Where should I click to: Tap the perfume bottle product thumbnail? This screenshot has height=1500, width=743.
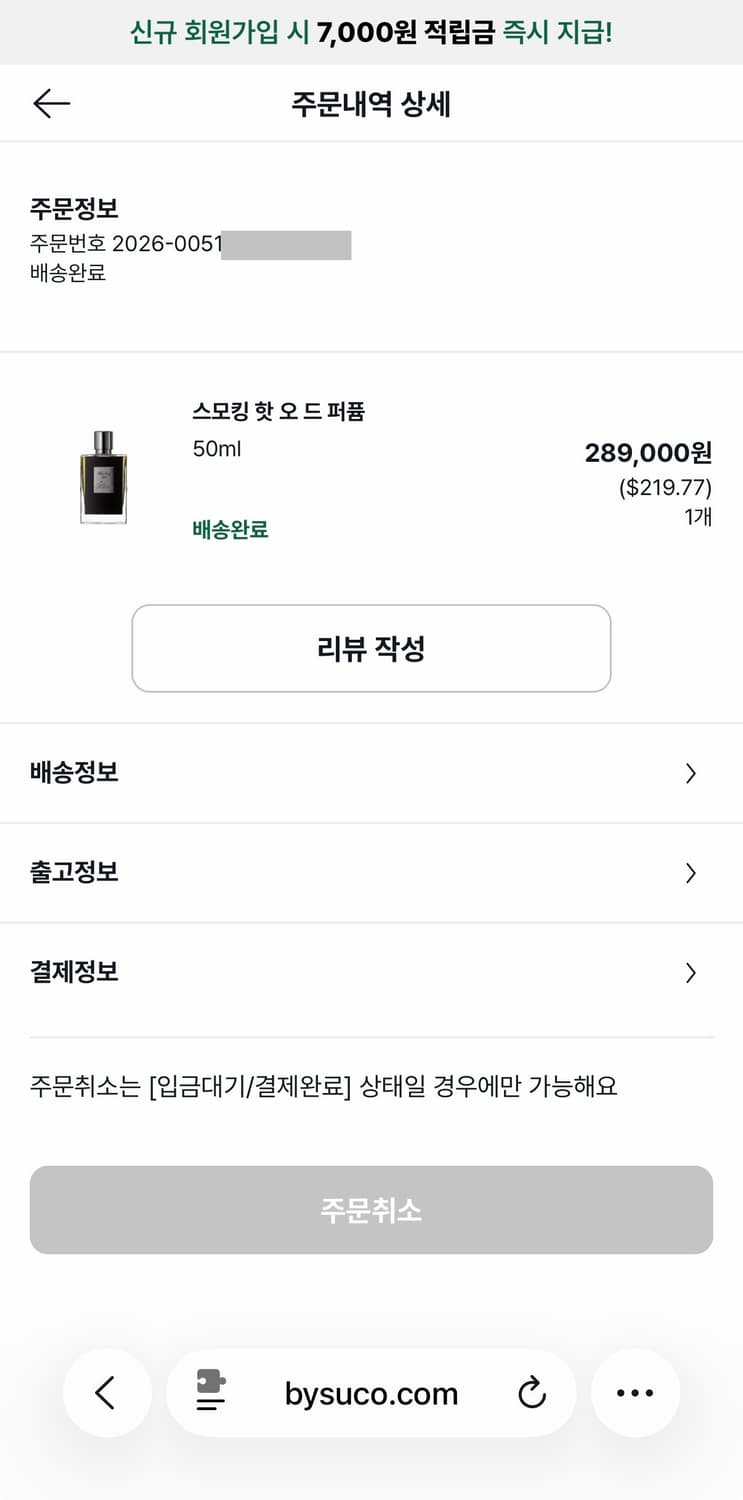(x=104, y=477)
